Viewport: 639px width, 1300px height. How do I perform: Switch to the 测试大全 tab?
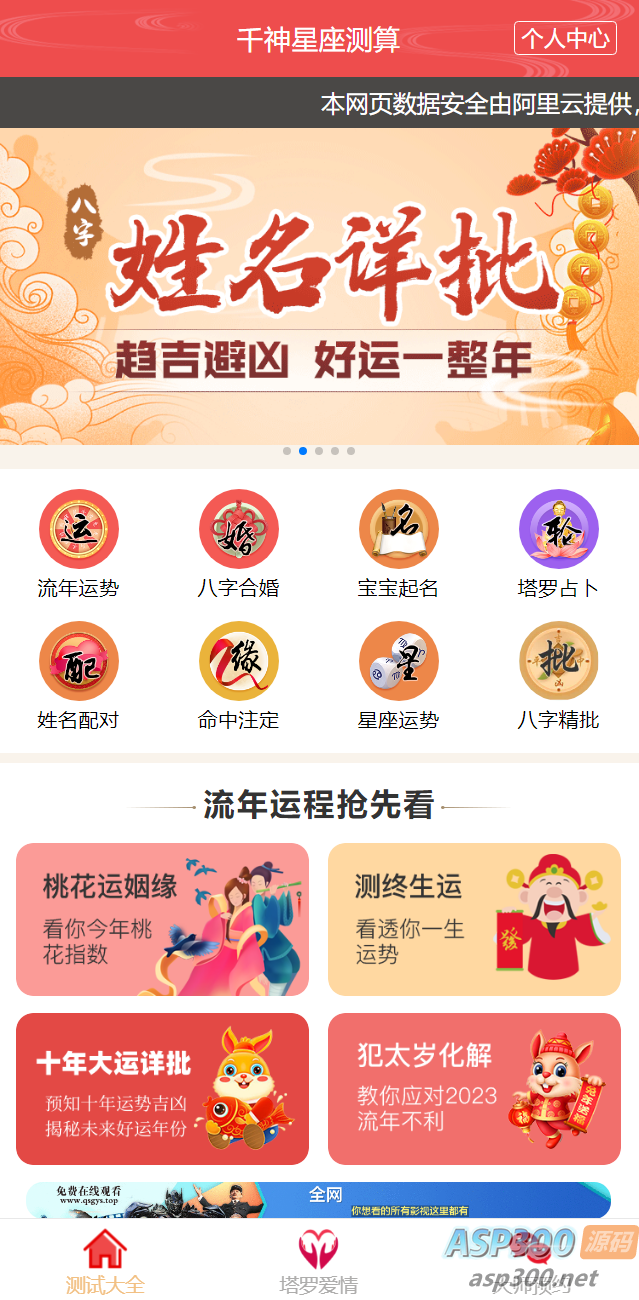click(x=105, y=1262)
